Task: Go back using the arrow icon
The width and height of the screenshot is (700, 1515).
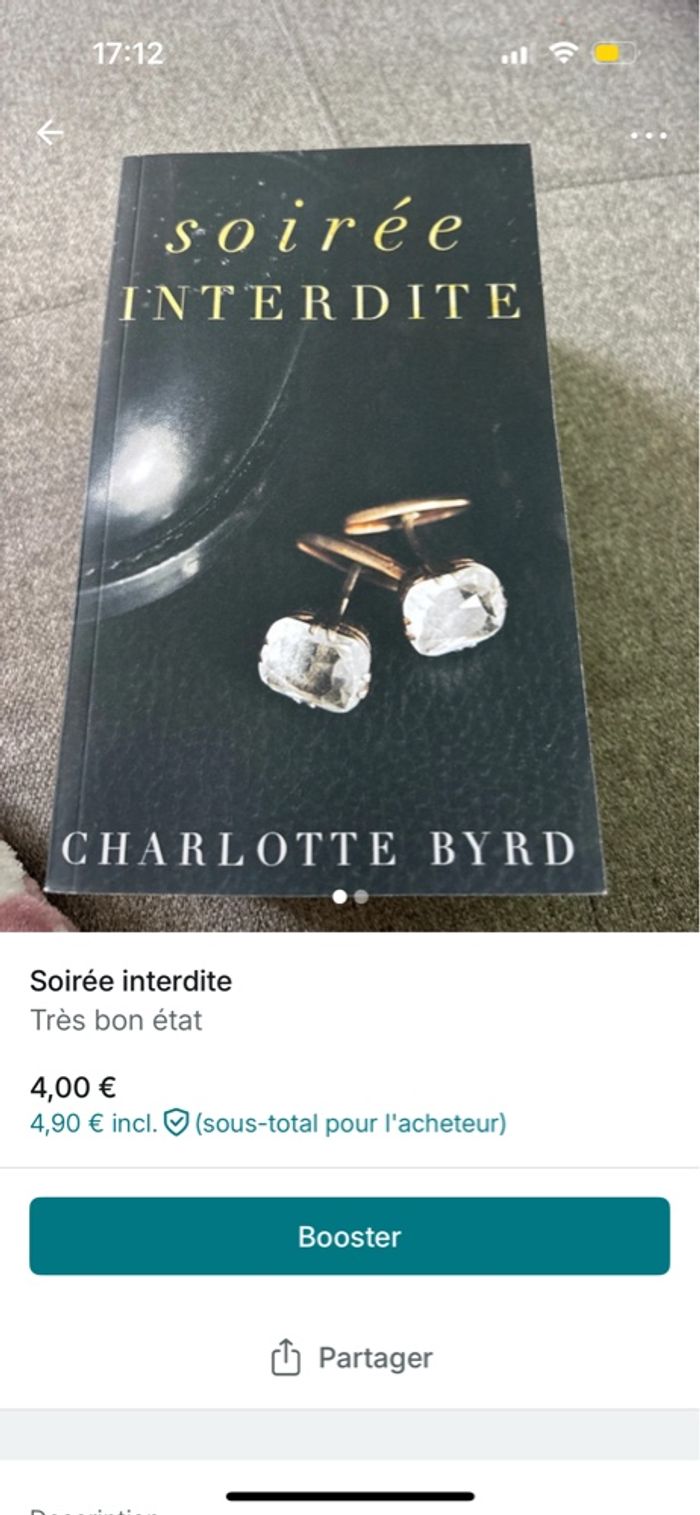Action: (49, 133)
